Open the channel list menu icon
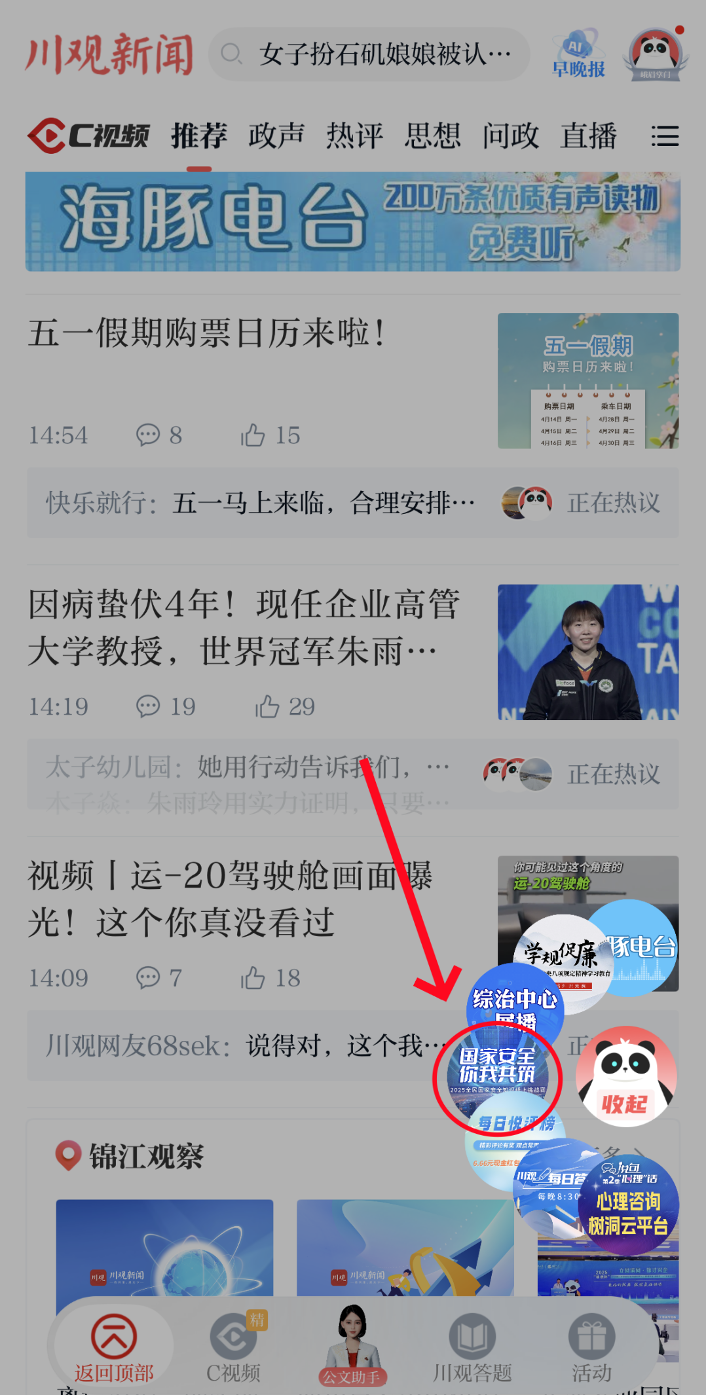Screen dimensions: 706x1396 pos(664,137)
